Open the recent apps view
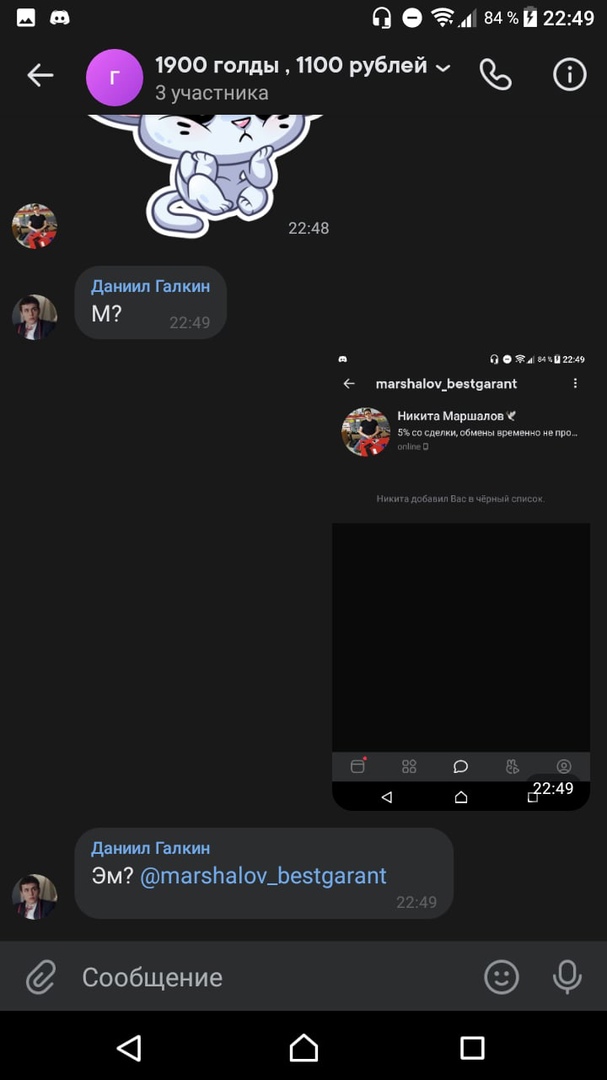 click(472, 1047)
